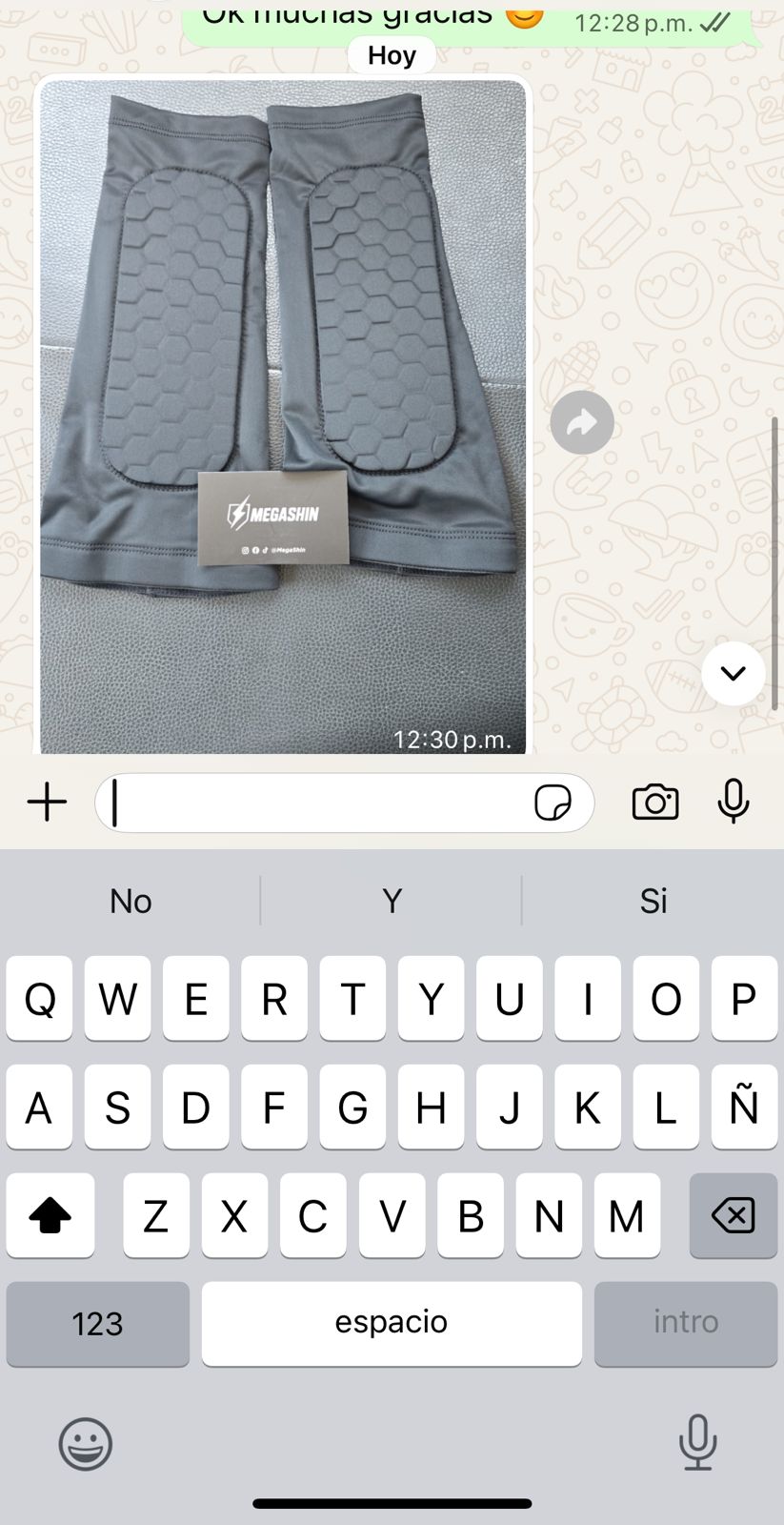Open the attachment plus menu
This screenshot has width=784, height=1525.
(47, 803)
